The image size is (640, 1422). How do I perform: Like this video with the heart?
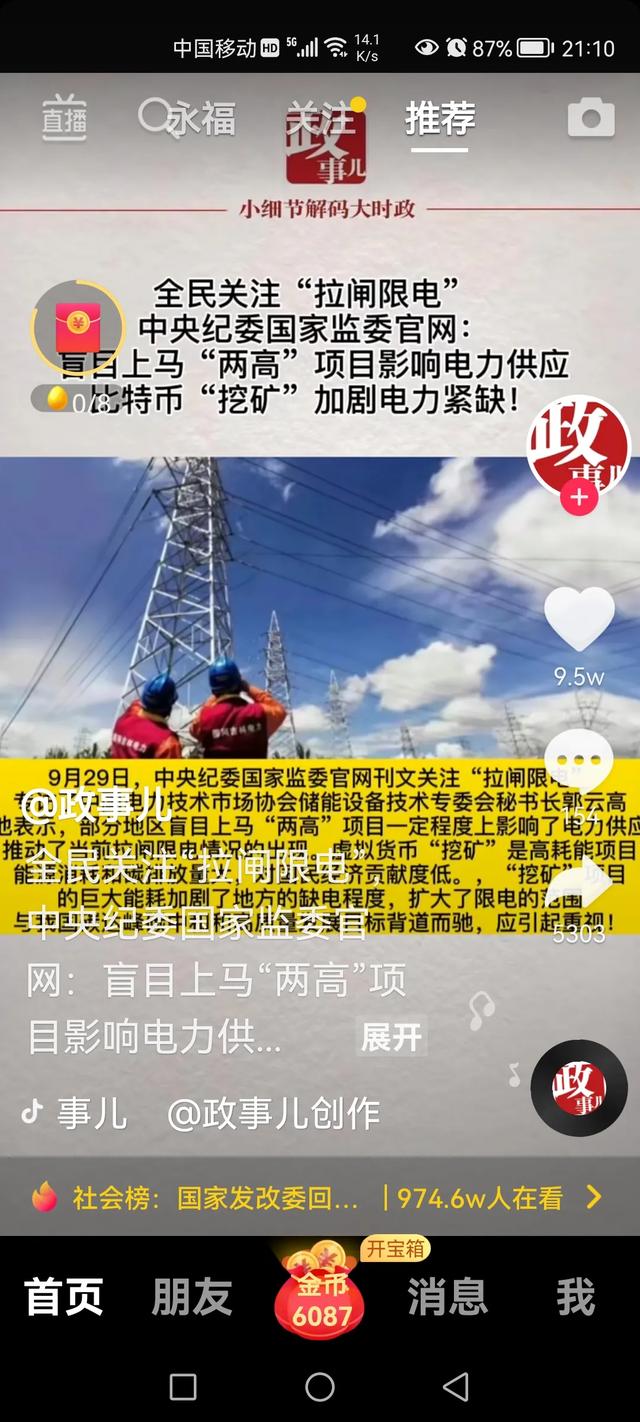coord(579,621)
